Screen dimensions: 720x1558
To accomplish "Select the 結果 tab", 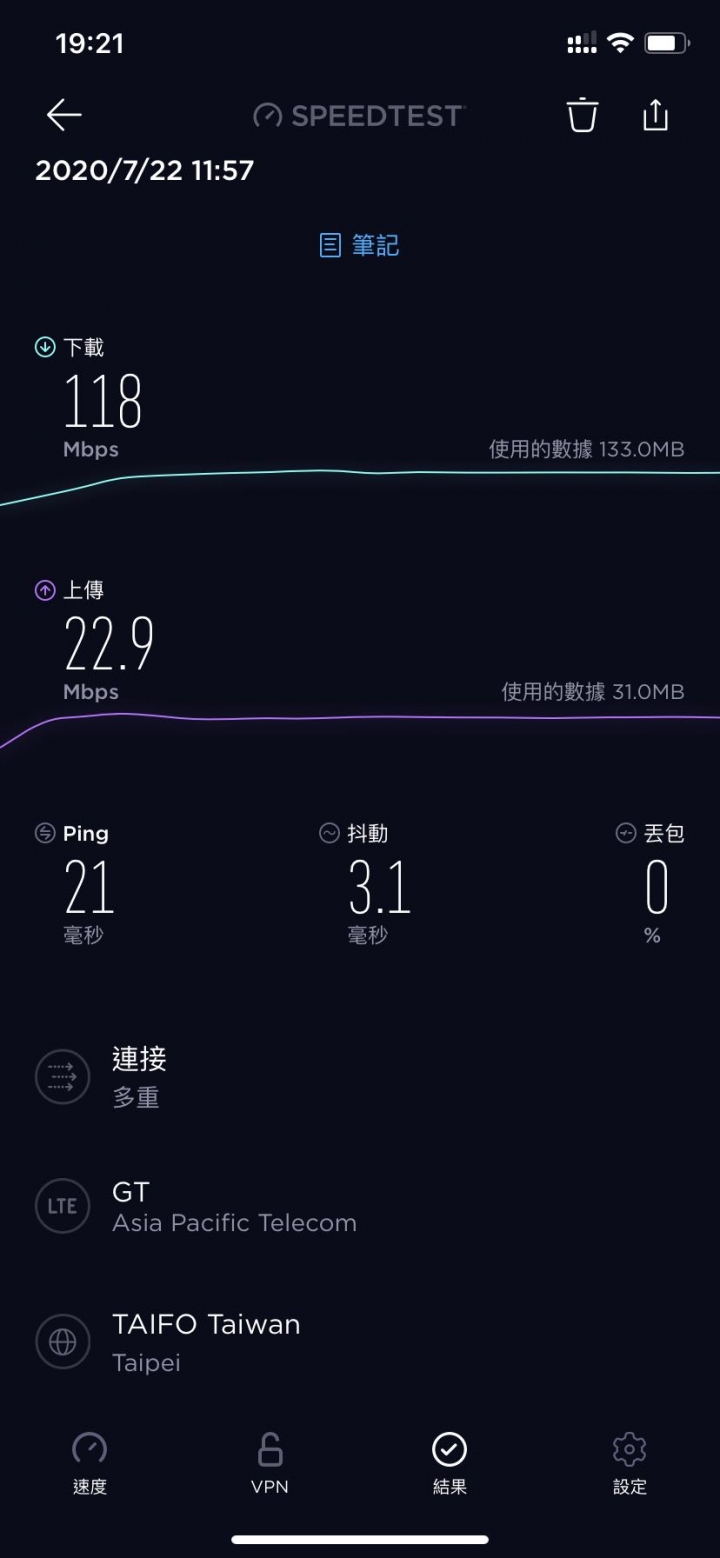I will tap(450, 1463).
